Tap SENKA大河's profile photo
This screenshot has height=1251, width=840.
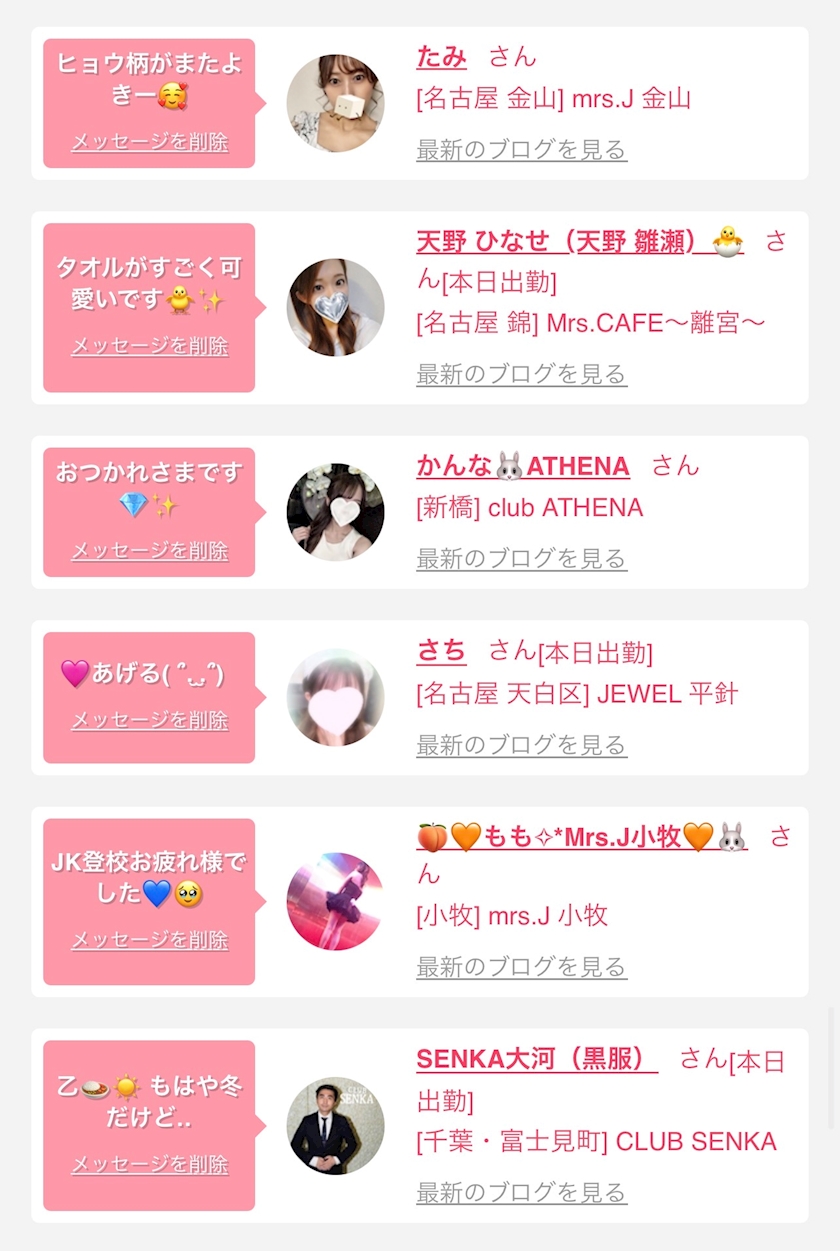point(335,1125)
